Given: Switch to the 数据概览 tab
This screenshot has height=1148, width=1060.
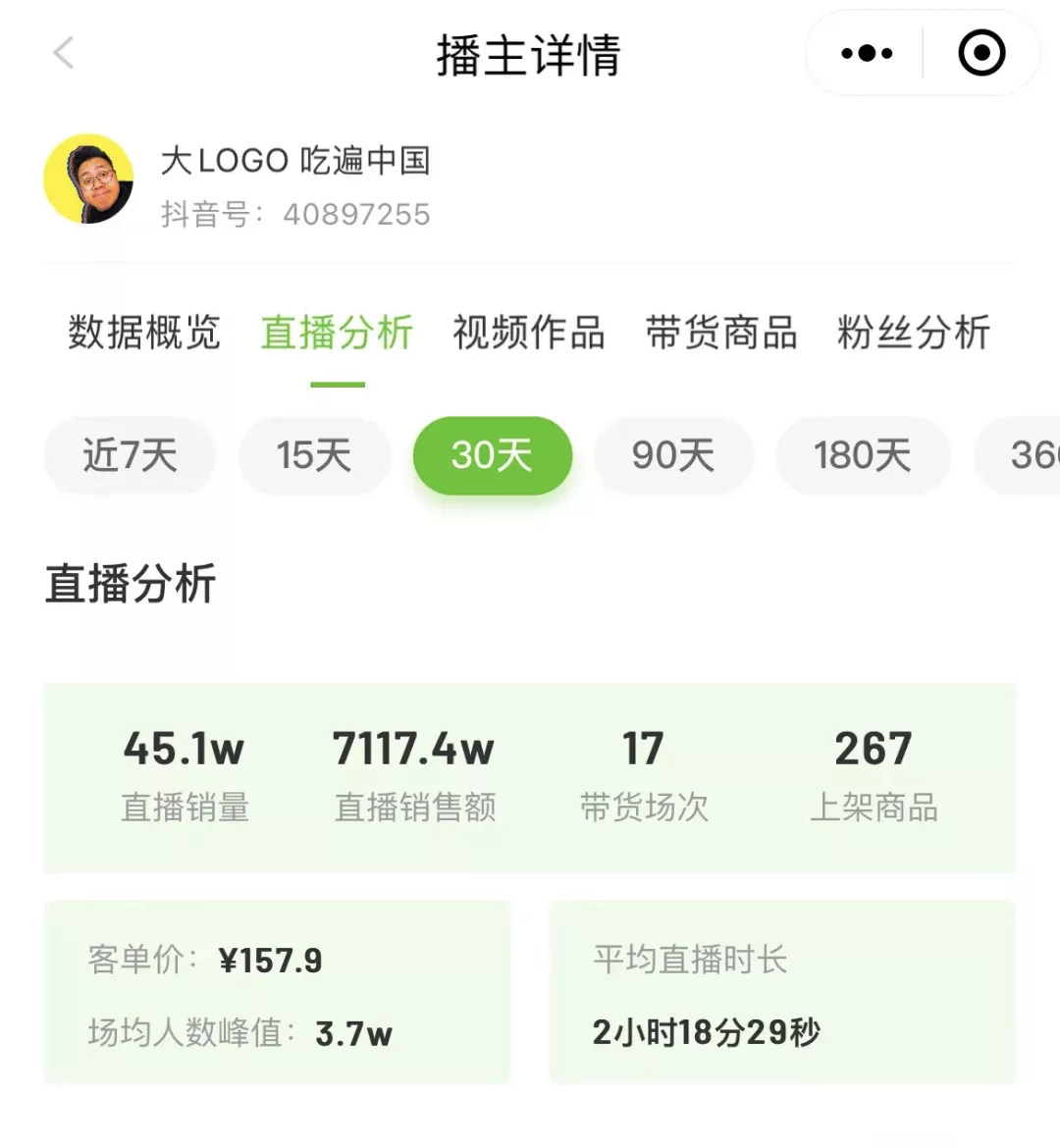Looking at the screenshot, I should click(x=144, y=333).
